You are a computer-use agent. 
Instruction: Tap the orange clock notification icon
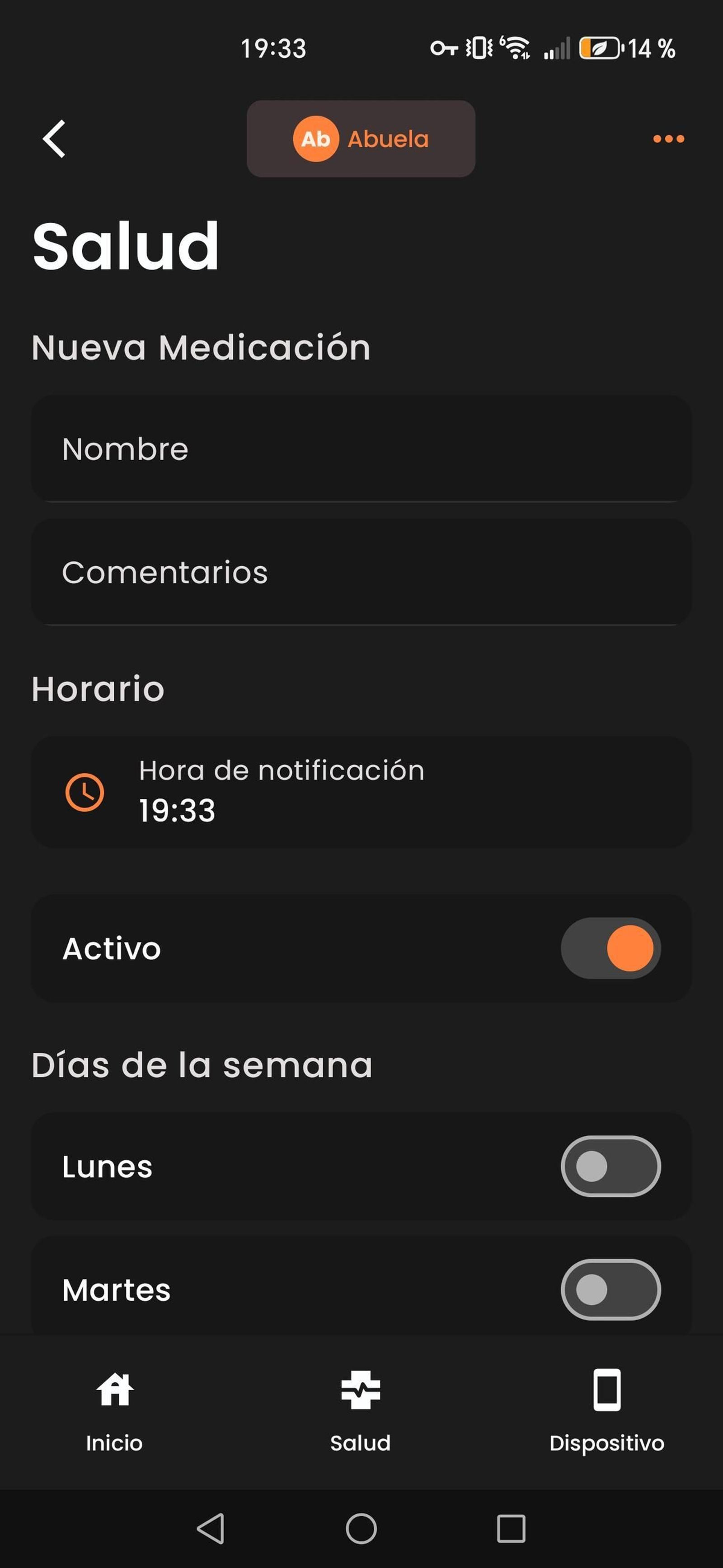[x=85, y=791]
